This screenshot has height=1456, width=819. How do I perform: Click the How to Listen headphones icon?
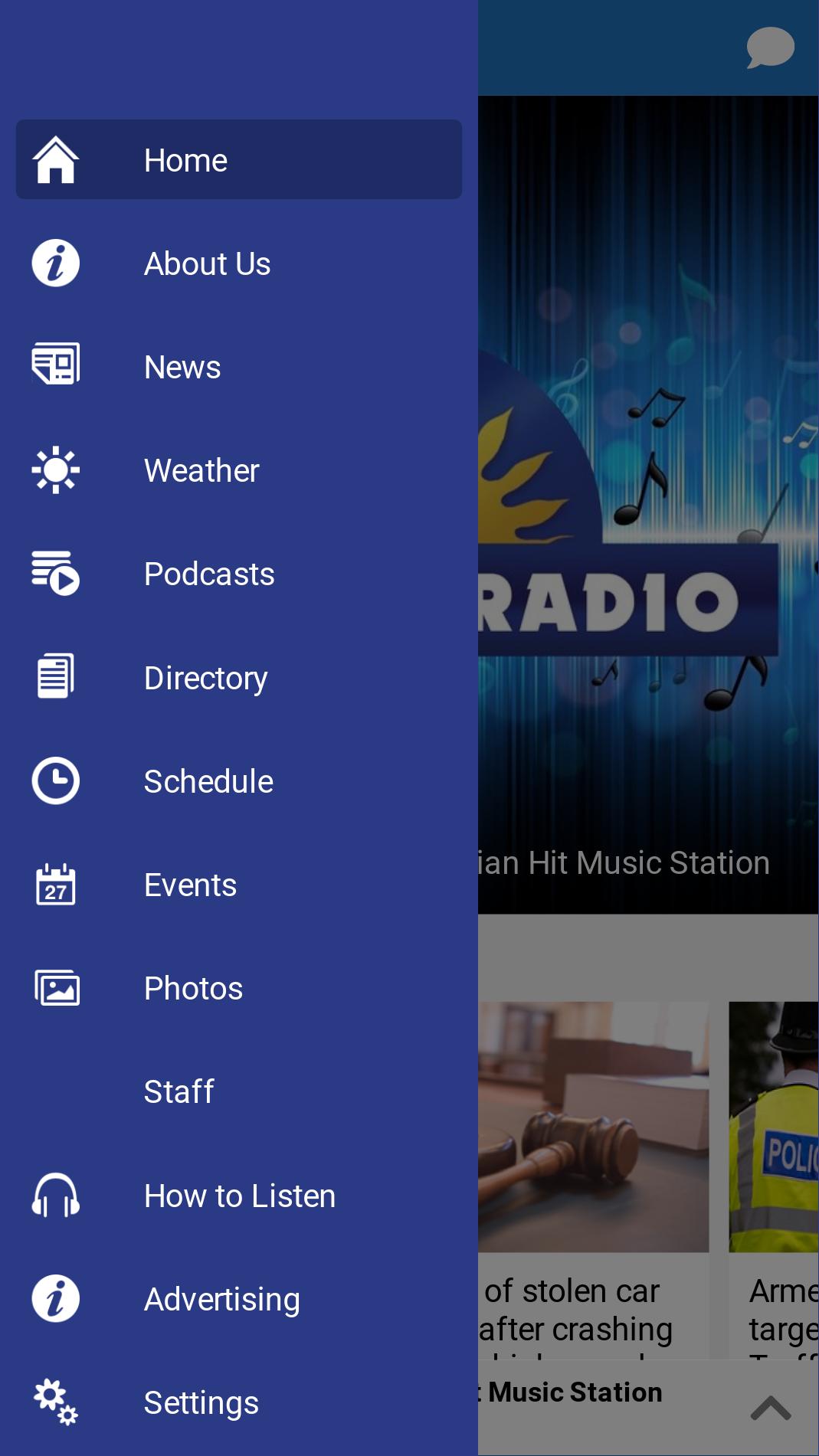coord(55,1195)
